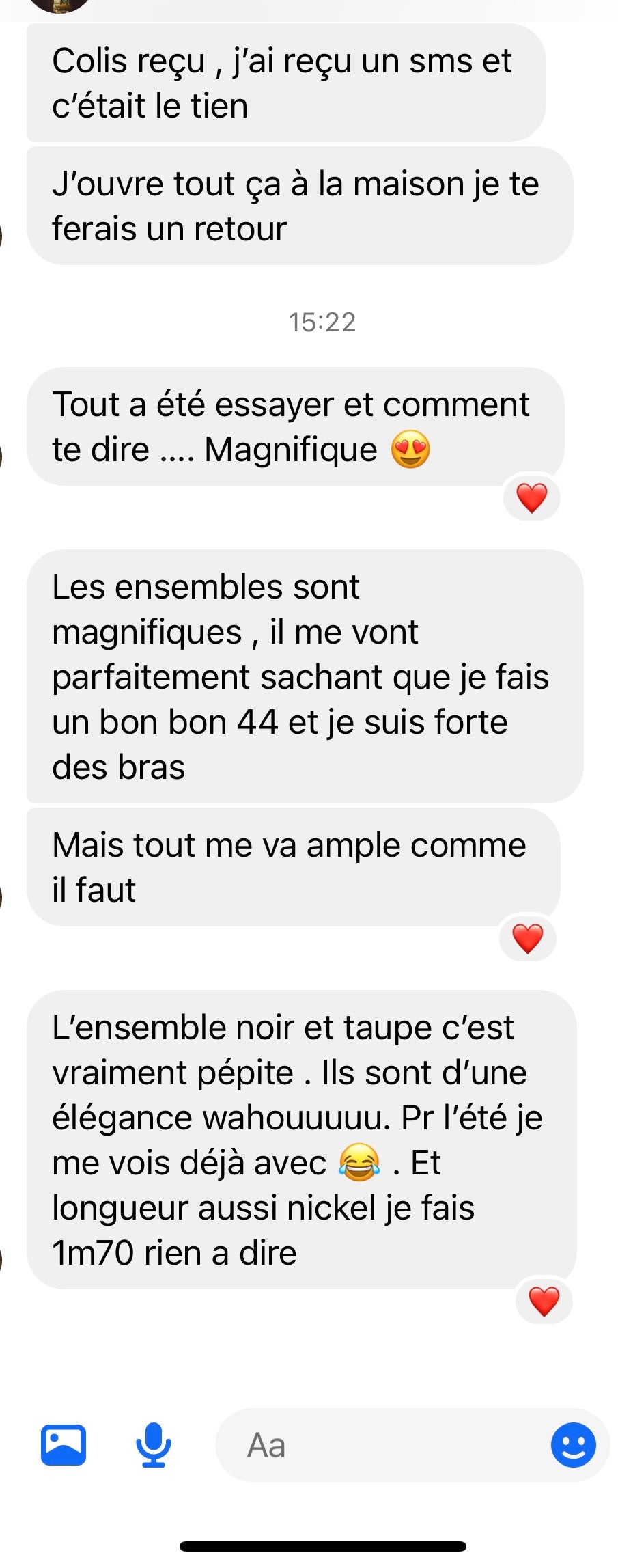Record a voice message with the microphone
This screenshot has height=1568, width=618.
[153, 1444]
